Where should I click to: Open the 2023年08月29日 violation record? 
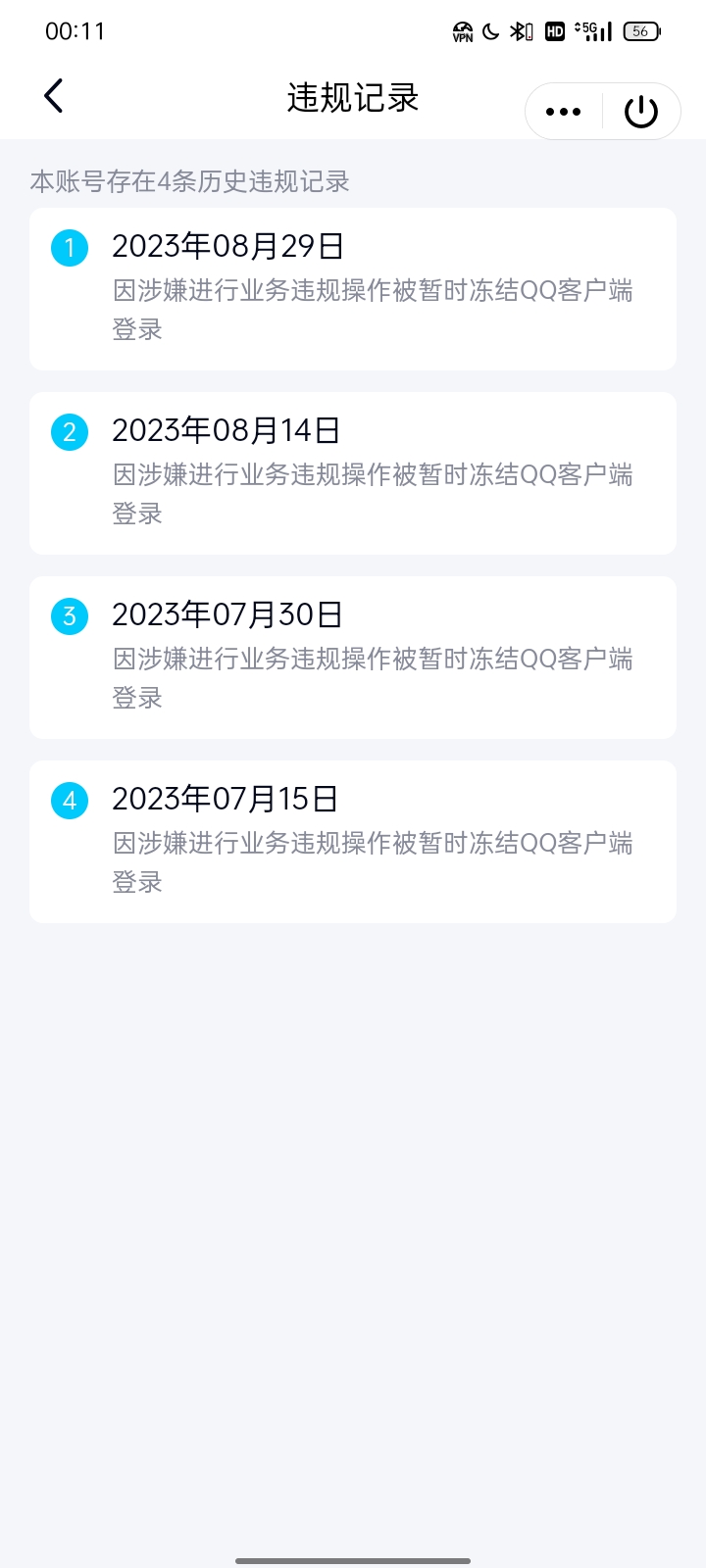(353, 288)
